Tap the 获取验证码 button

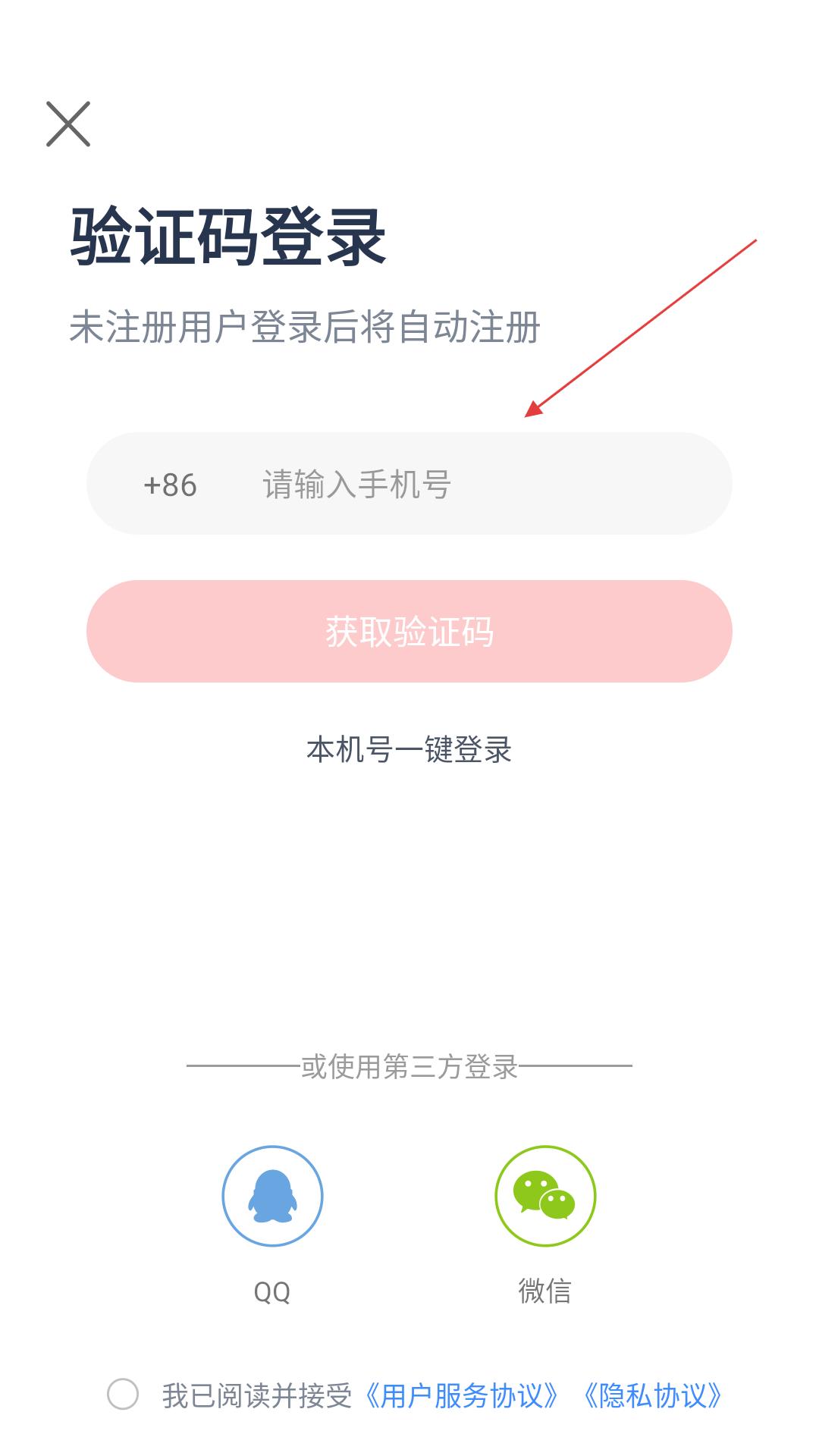(409, 631)
